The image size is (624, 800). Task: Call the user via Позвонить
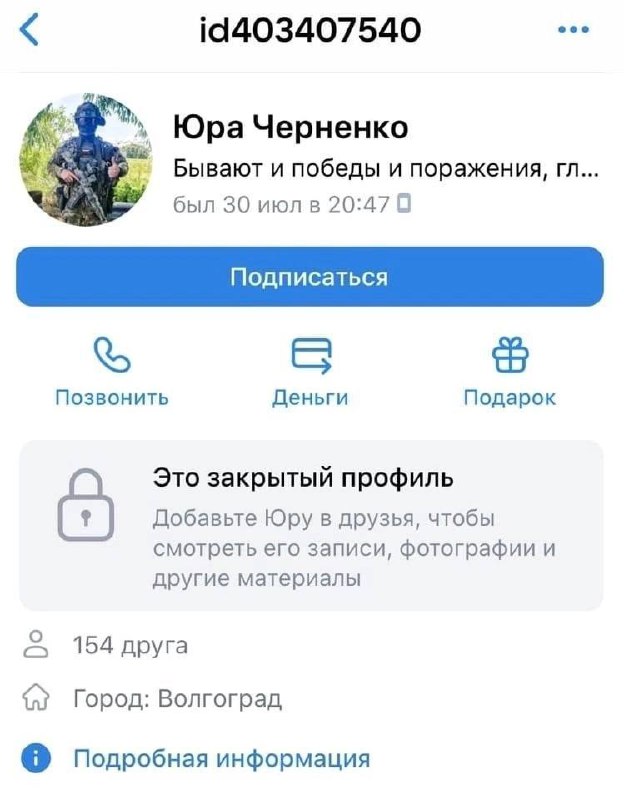pyautogui.click(x=111, y=372)
